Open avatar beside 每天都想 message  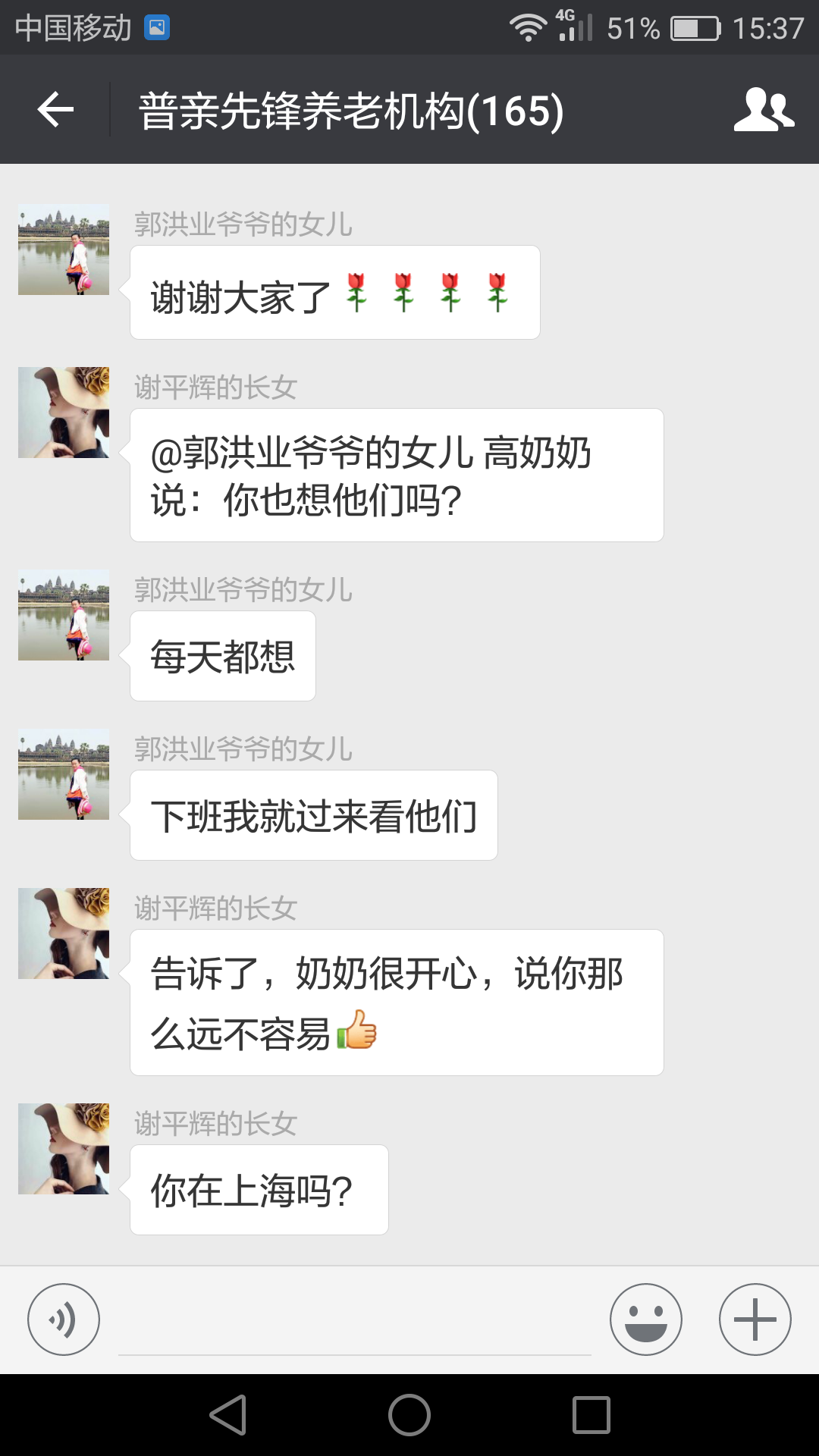(x=64, y=615)
